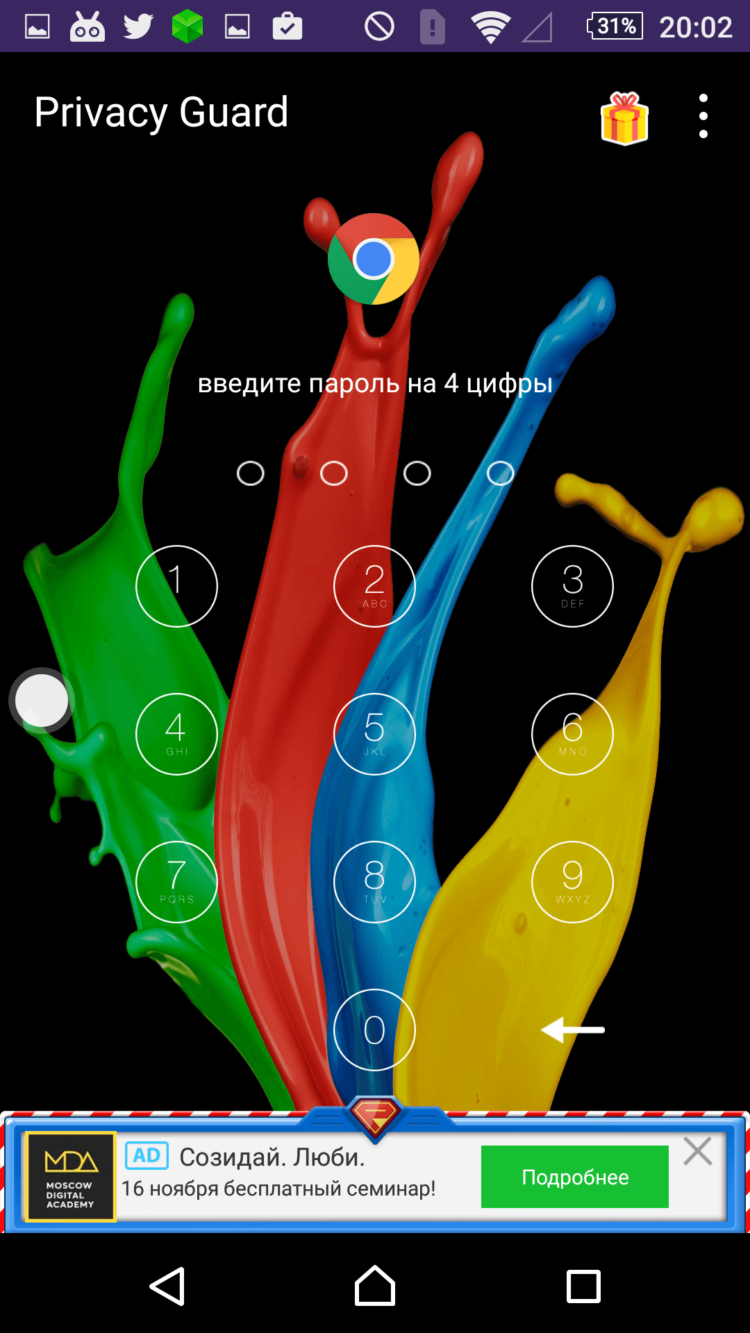Tap the floating white circle button

[42, 700]
